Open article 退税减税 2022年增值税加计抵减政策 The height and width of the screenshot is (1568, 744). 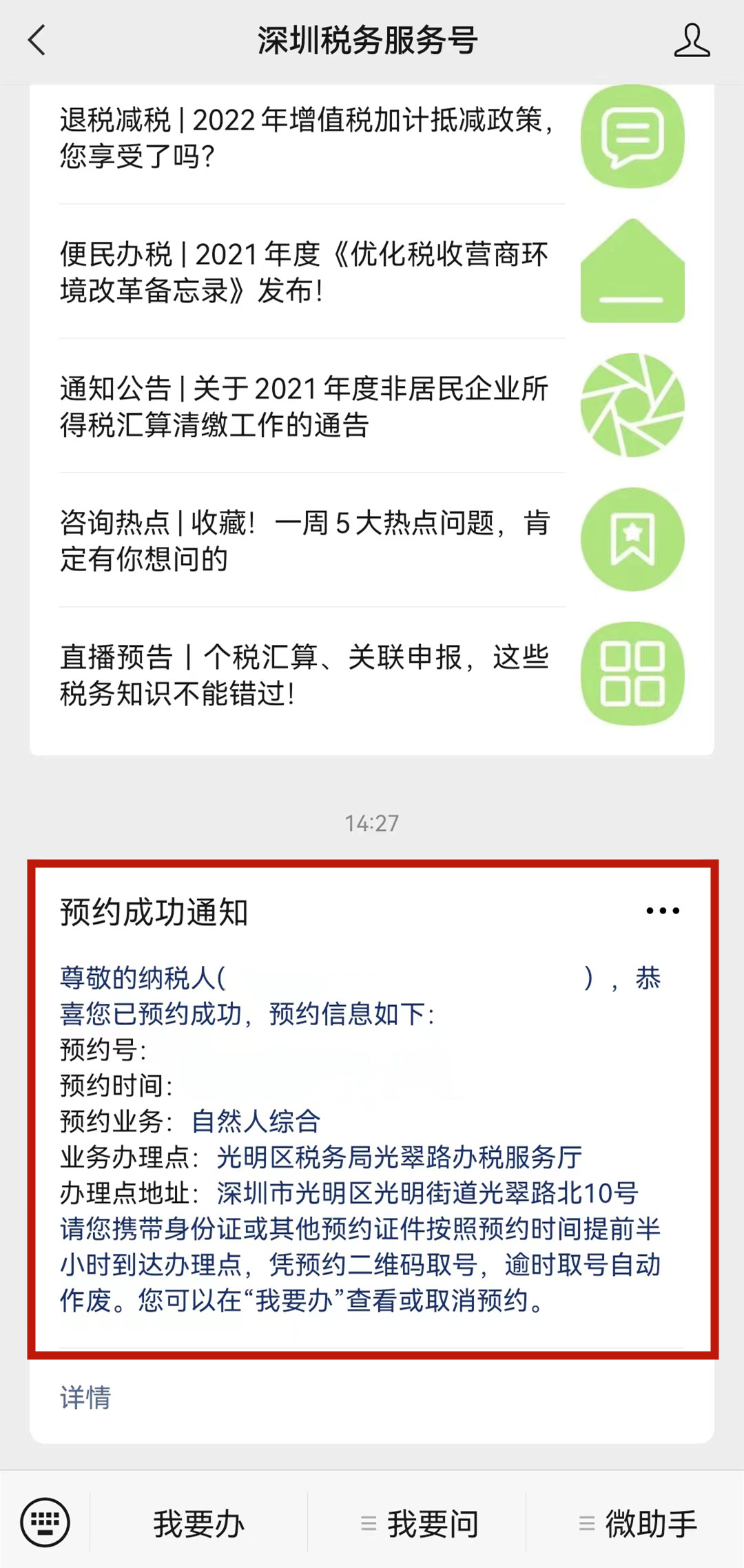pos(372,137)
